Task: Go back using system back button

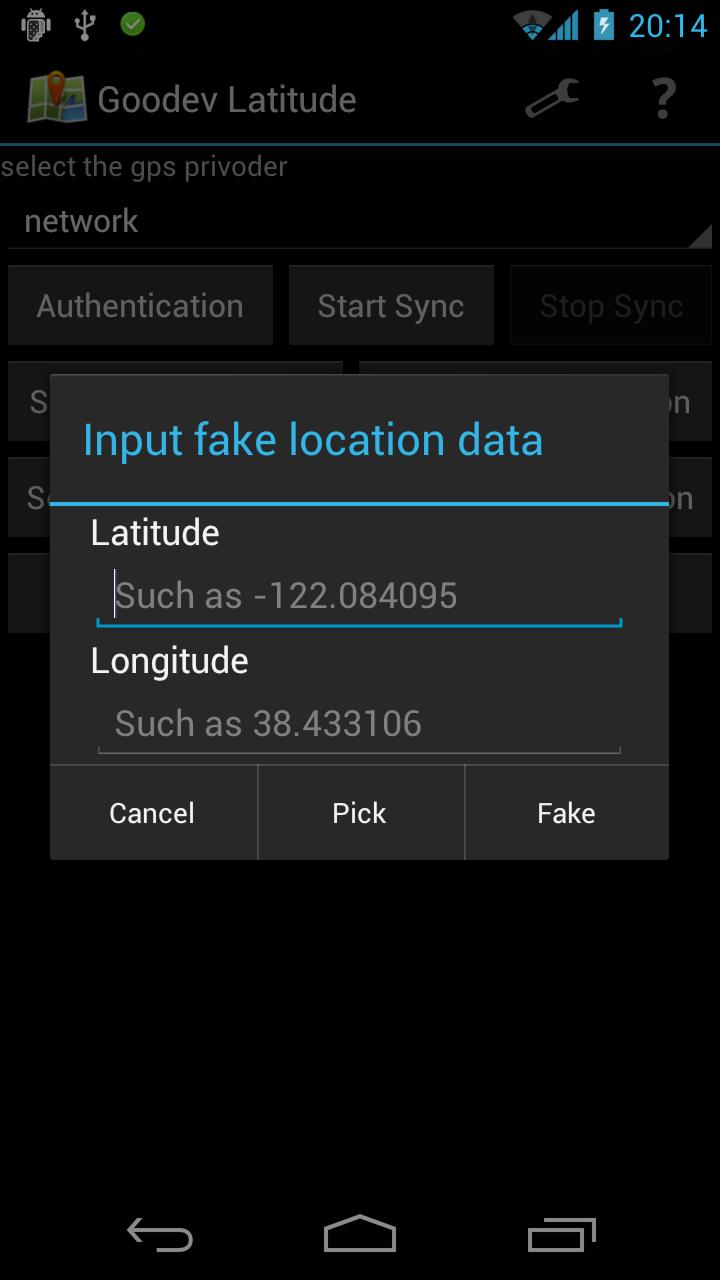Action: click(x=160, y=1235)
